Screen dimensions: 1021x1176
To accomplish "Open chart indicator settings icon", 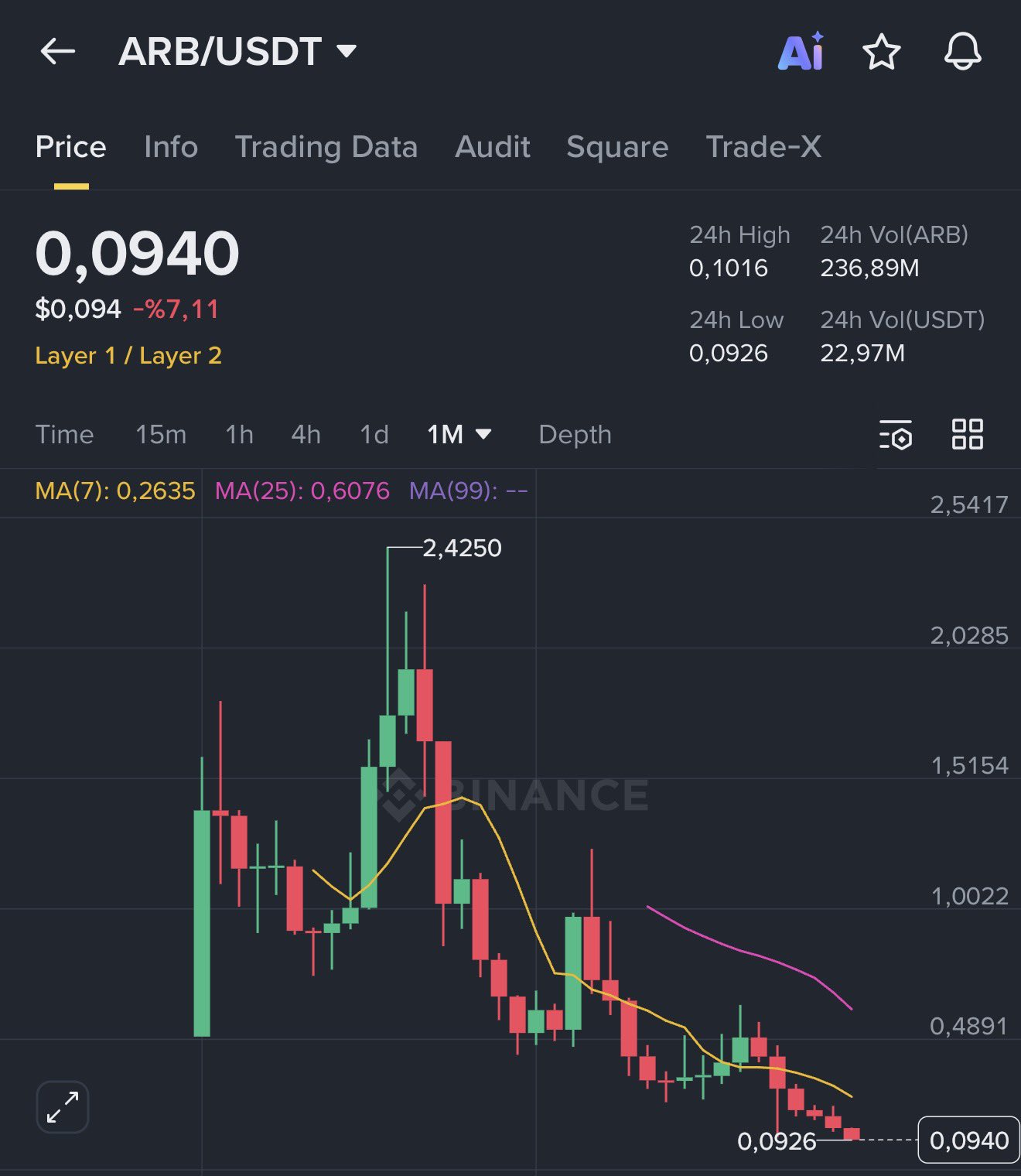I will point(896,435).
